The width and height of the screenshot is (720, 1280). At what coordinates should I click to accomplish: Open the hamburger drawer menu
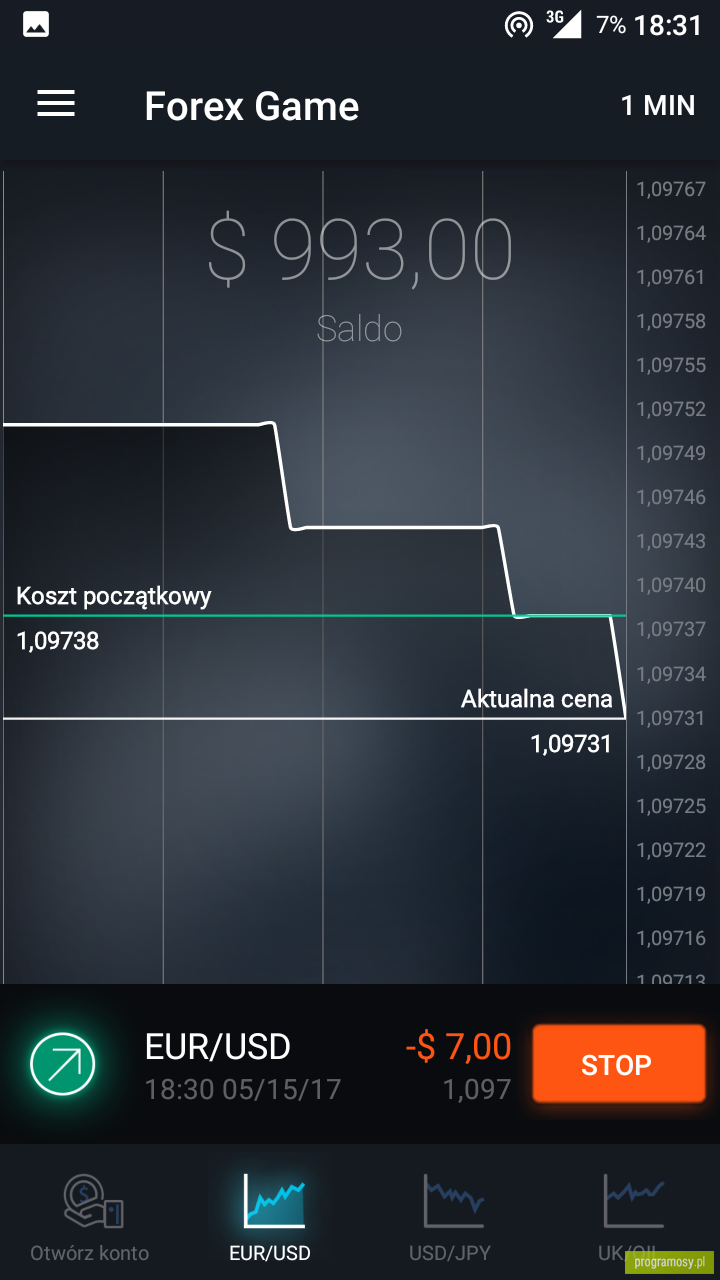pyautogui.click(x=56, y=104)
